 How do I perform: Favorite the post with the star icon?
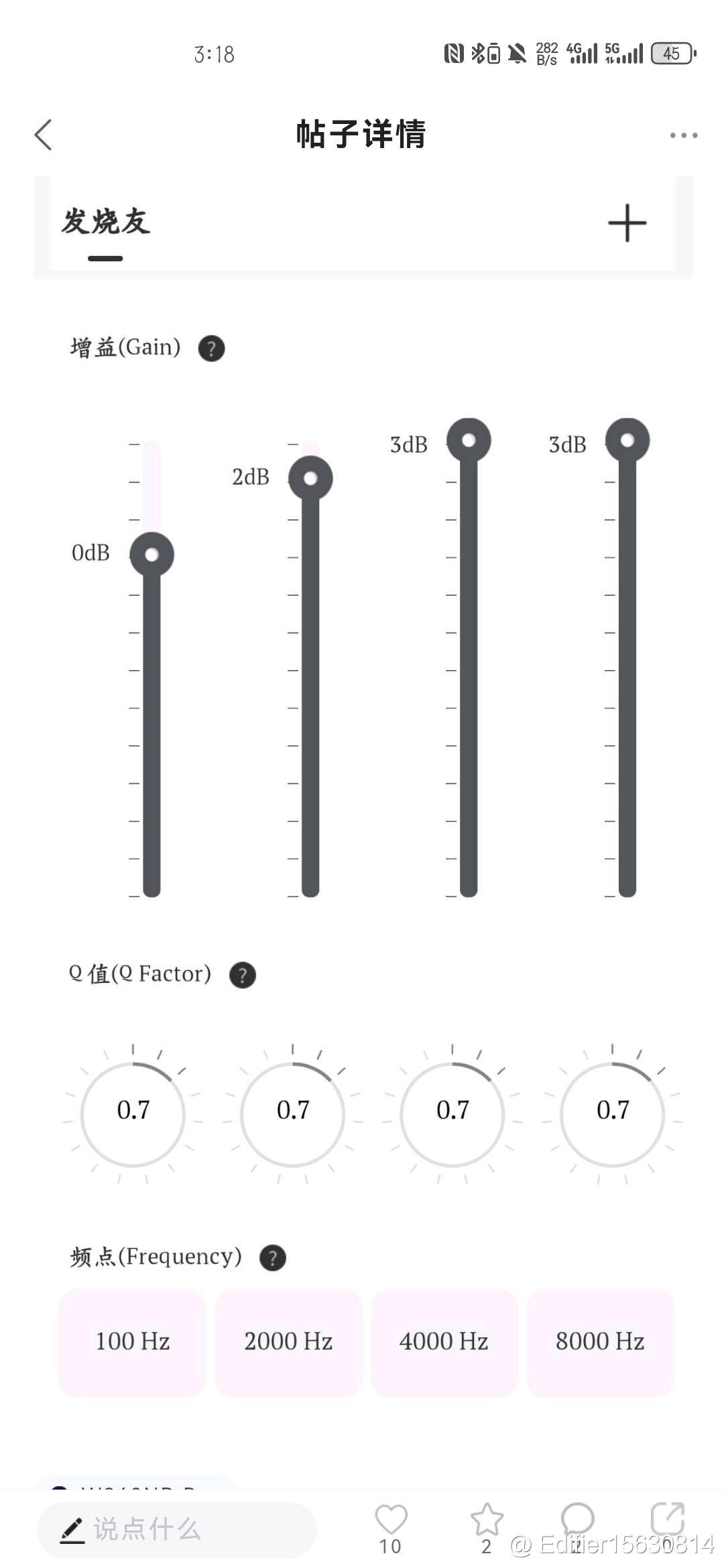487,1520
